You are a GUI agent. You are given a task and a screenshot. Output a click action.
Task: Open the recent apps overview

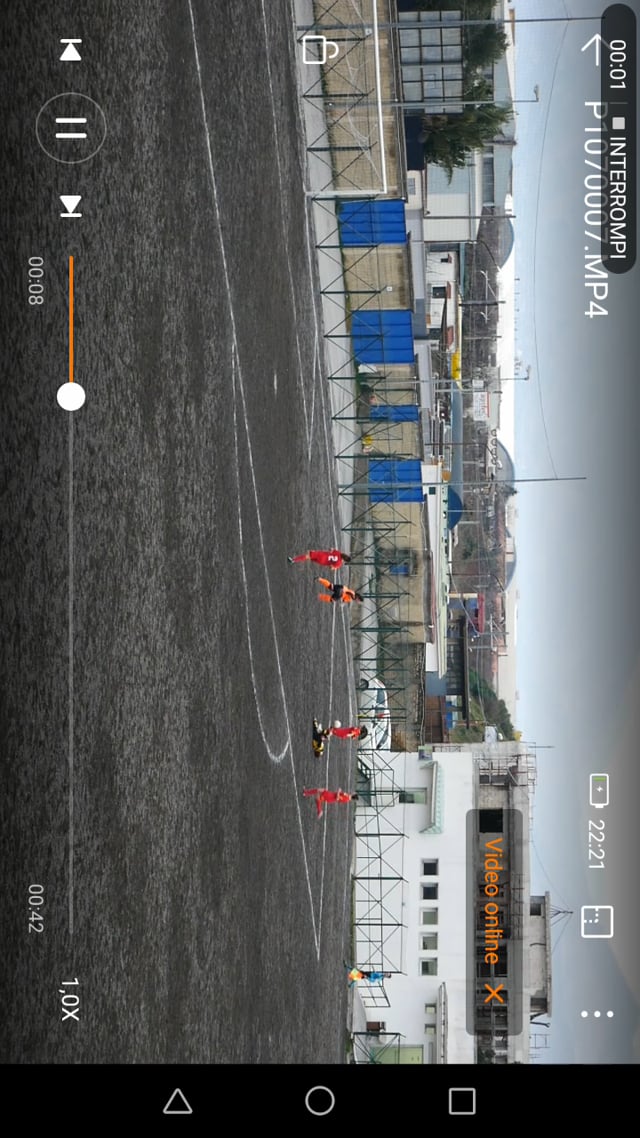coord(462,1101)
